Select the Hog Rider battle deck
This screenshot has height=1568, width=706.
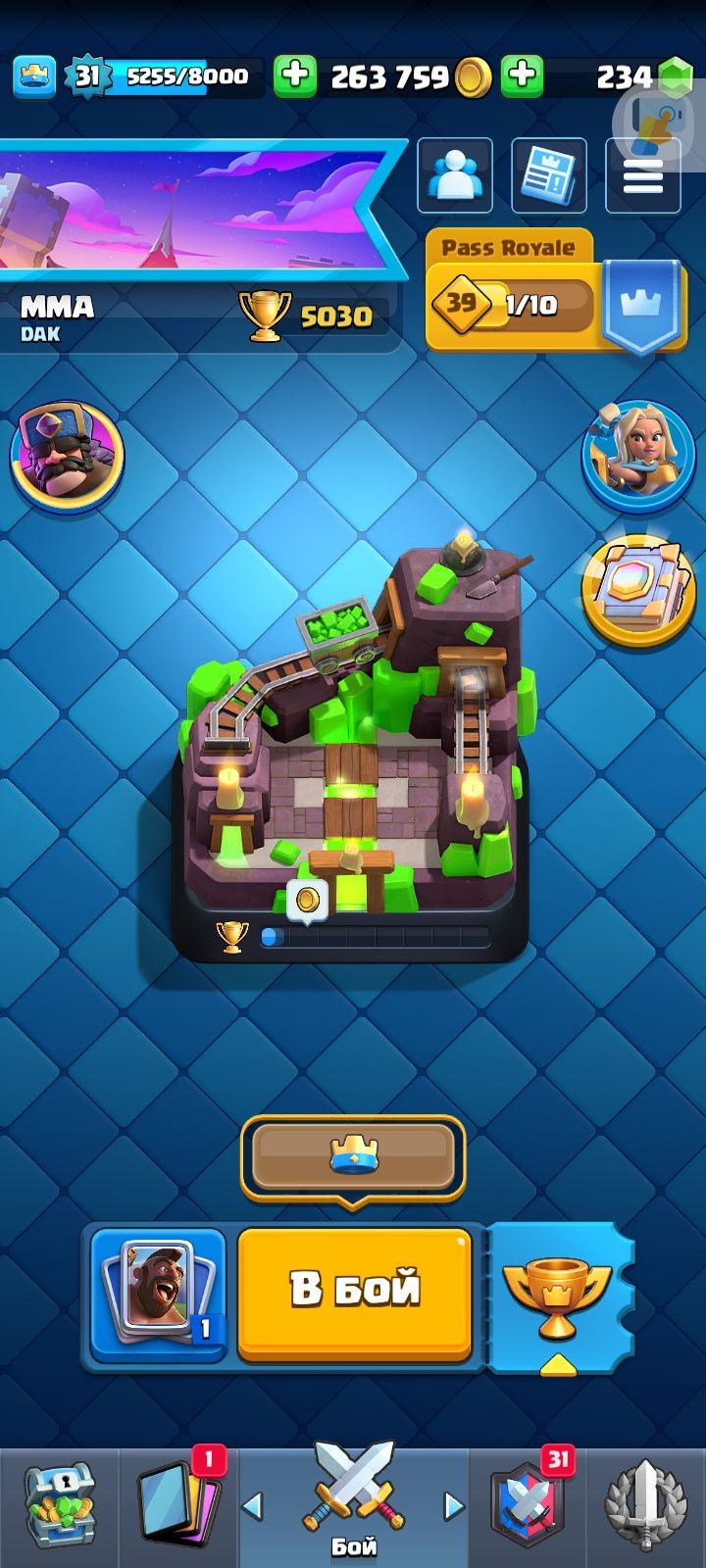(159, 1292)
